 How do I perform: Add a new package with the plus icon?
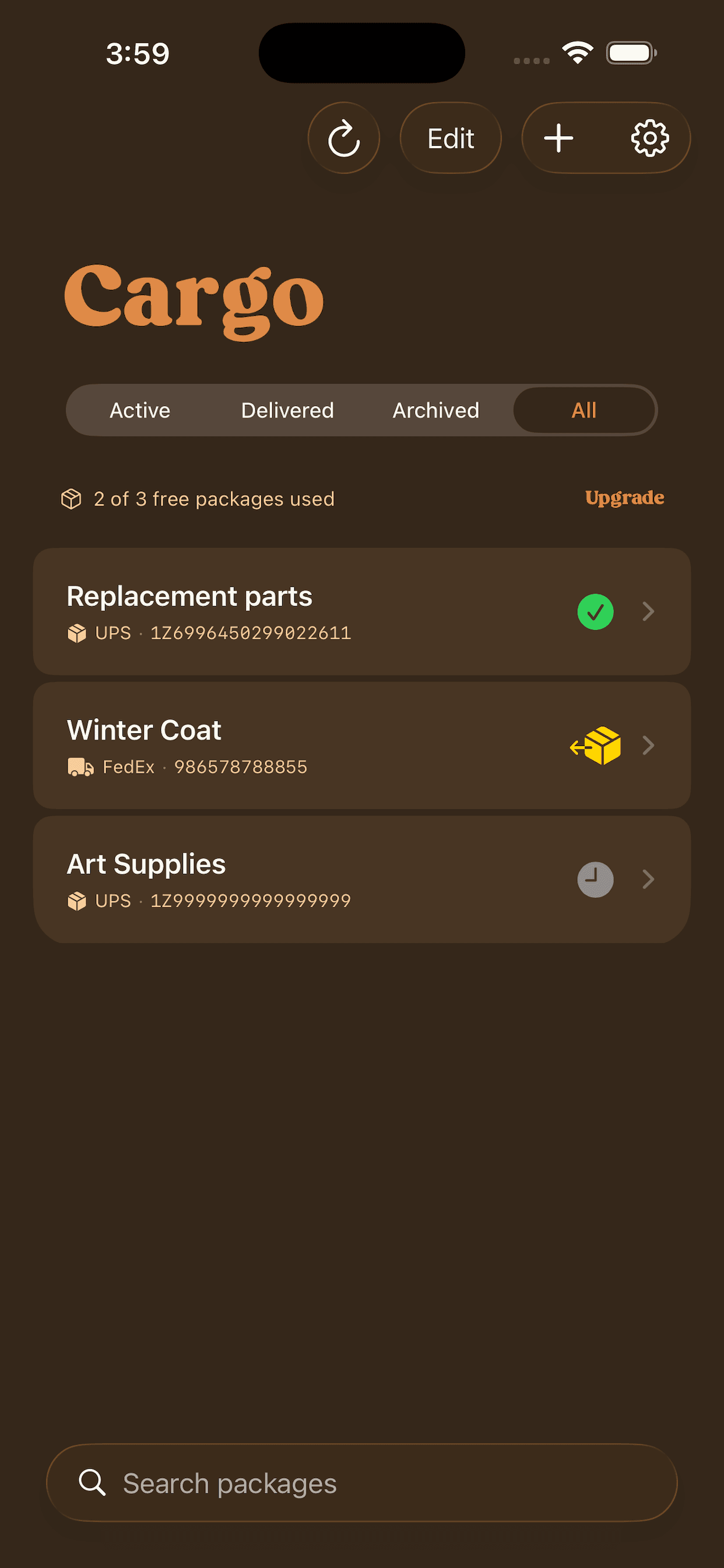tap(558, 138)
